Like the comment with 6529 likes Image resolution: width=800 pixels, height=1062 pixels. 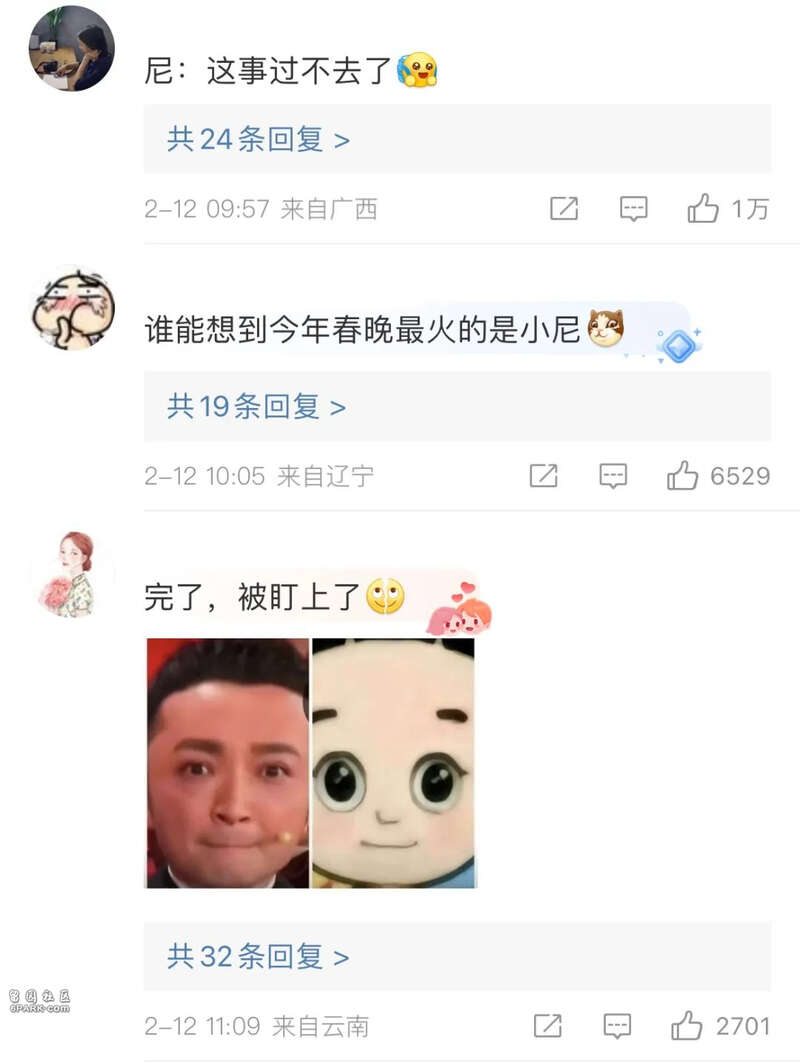tap(683, 475)
